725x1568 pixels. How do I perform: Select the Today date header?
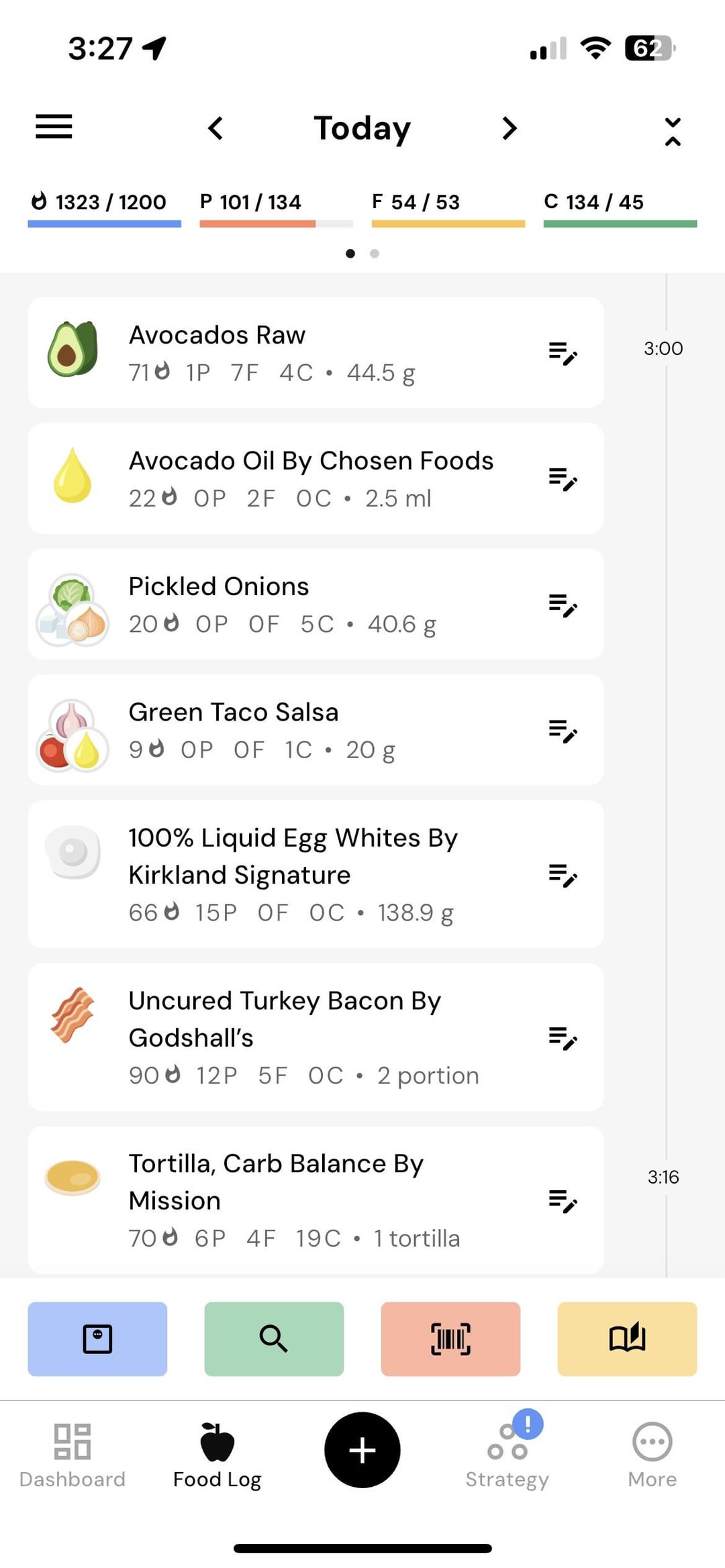362,127
